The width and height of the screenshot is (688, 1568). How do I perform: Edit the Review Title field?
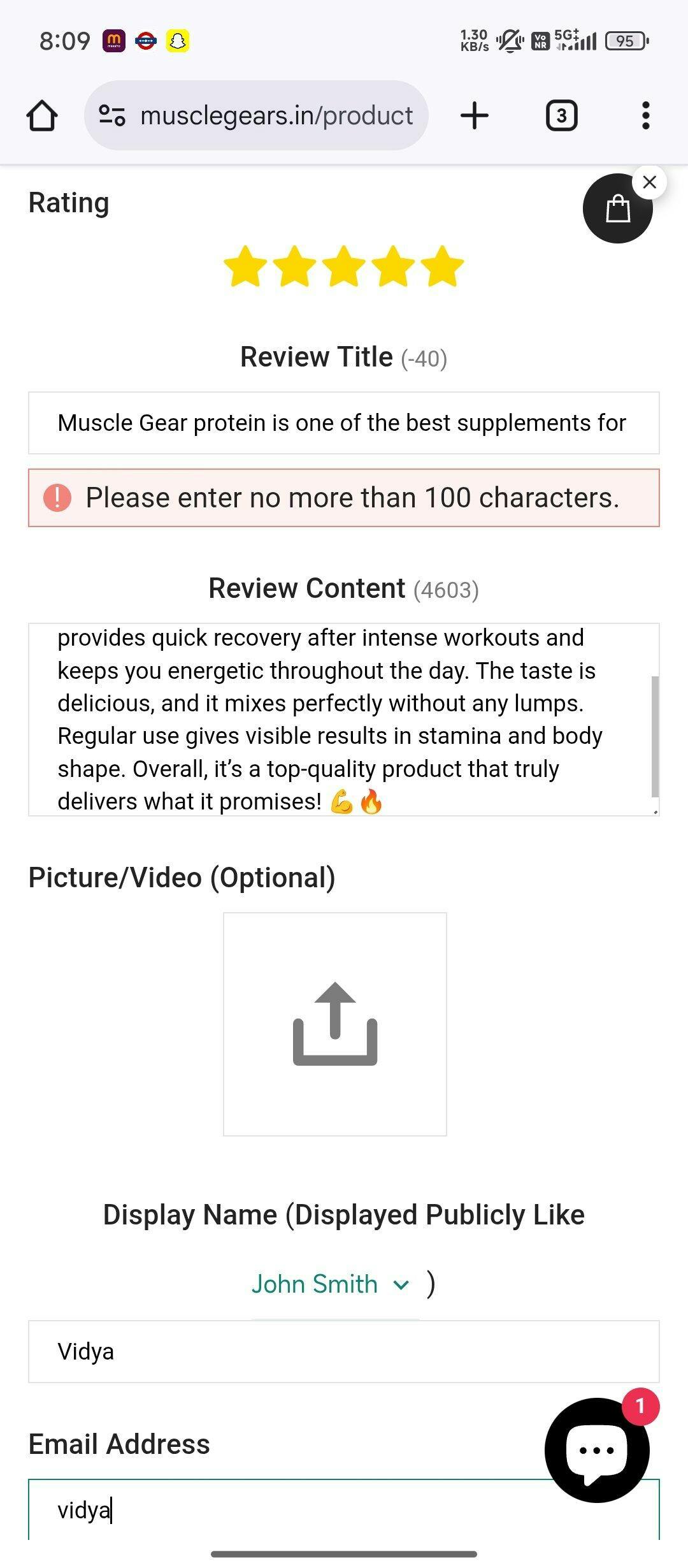click(343, 423)
